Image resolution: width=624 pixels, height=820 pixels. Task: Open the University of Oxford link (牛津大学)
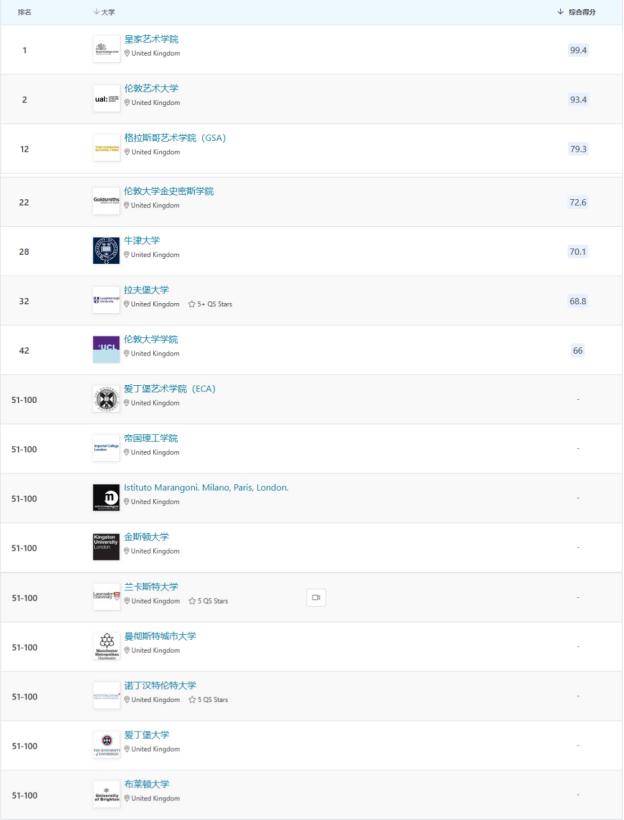(141, 241)
